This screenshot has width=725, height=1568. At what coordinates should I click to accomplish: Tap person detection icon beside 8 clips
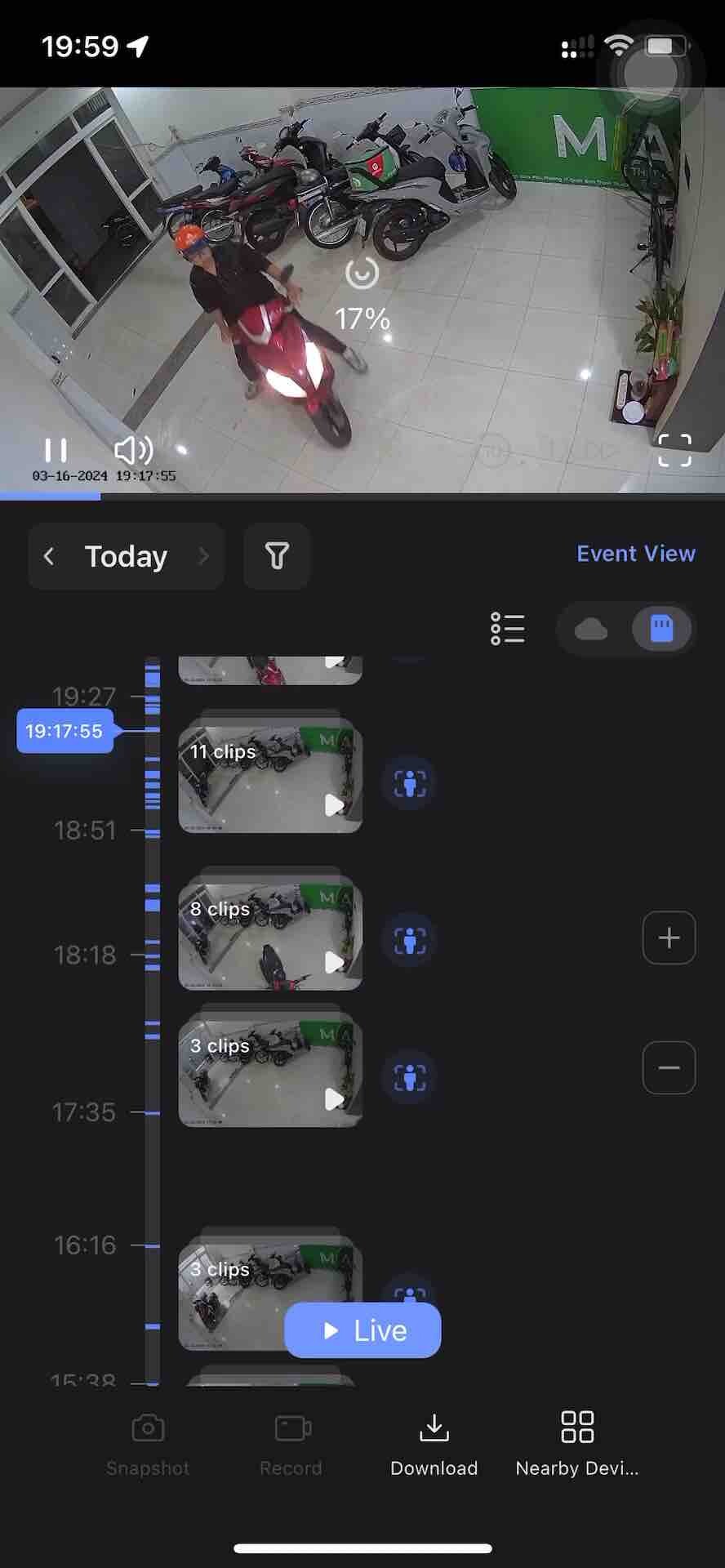tap(409, 941)
